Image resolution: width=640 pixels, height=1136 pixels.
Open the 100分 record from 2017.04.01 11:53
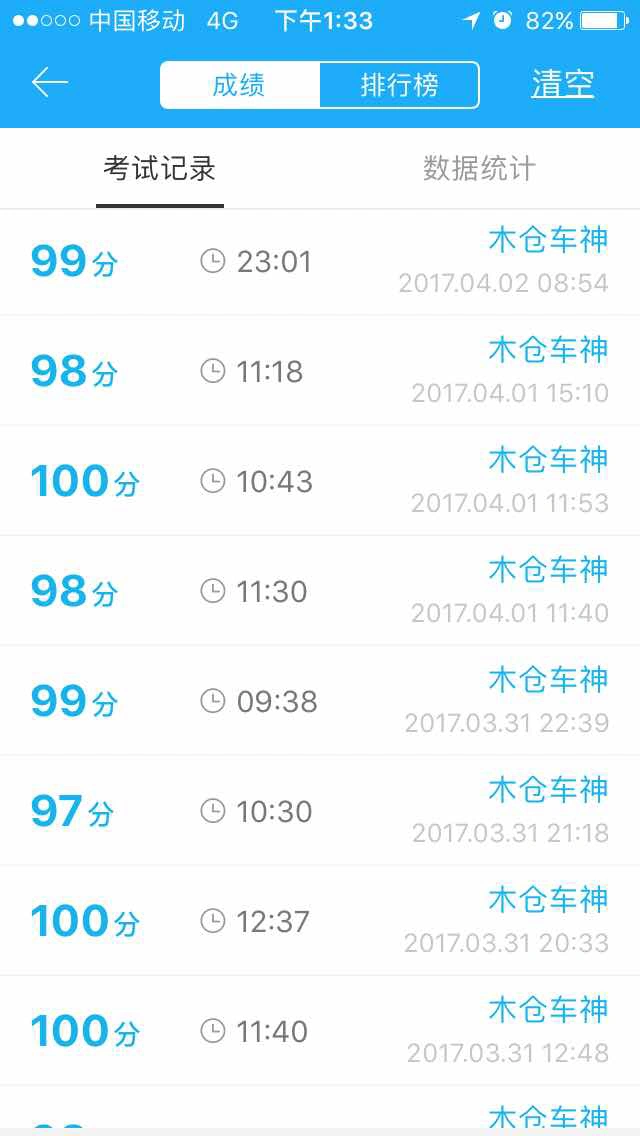320,481
